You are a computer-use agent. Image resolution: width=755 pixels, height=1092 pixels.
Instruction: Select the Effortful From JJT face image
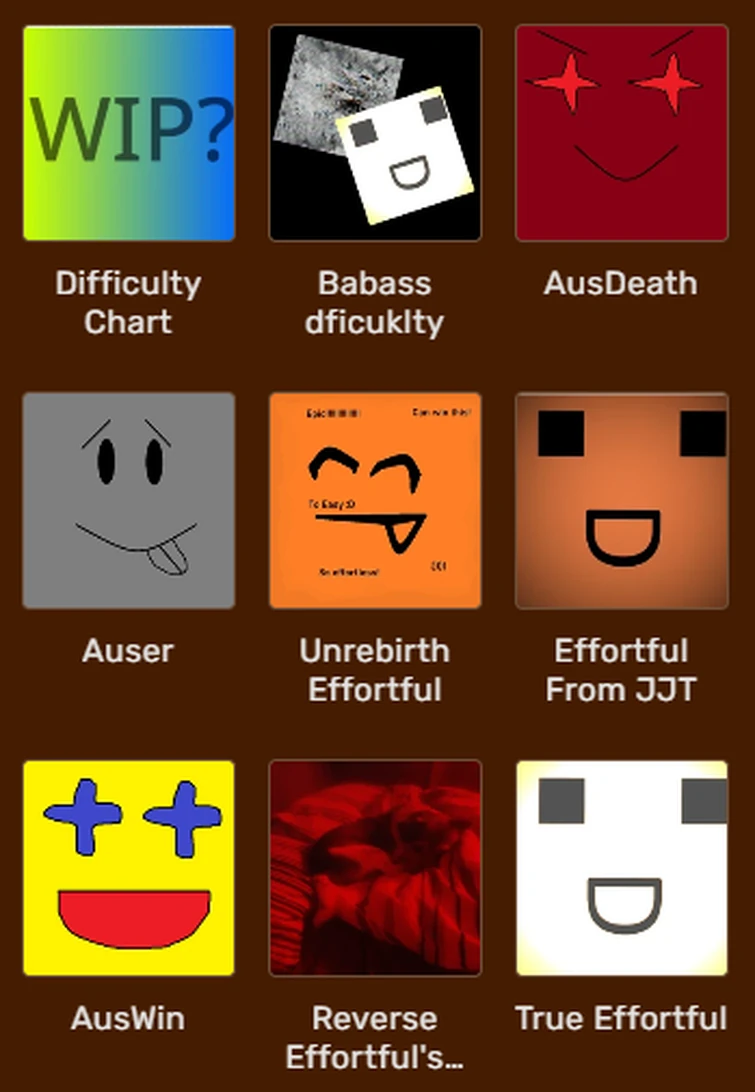click(x=621, y=500)
